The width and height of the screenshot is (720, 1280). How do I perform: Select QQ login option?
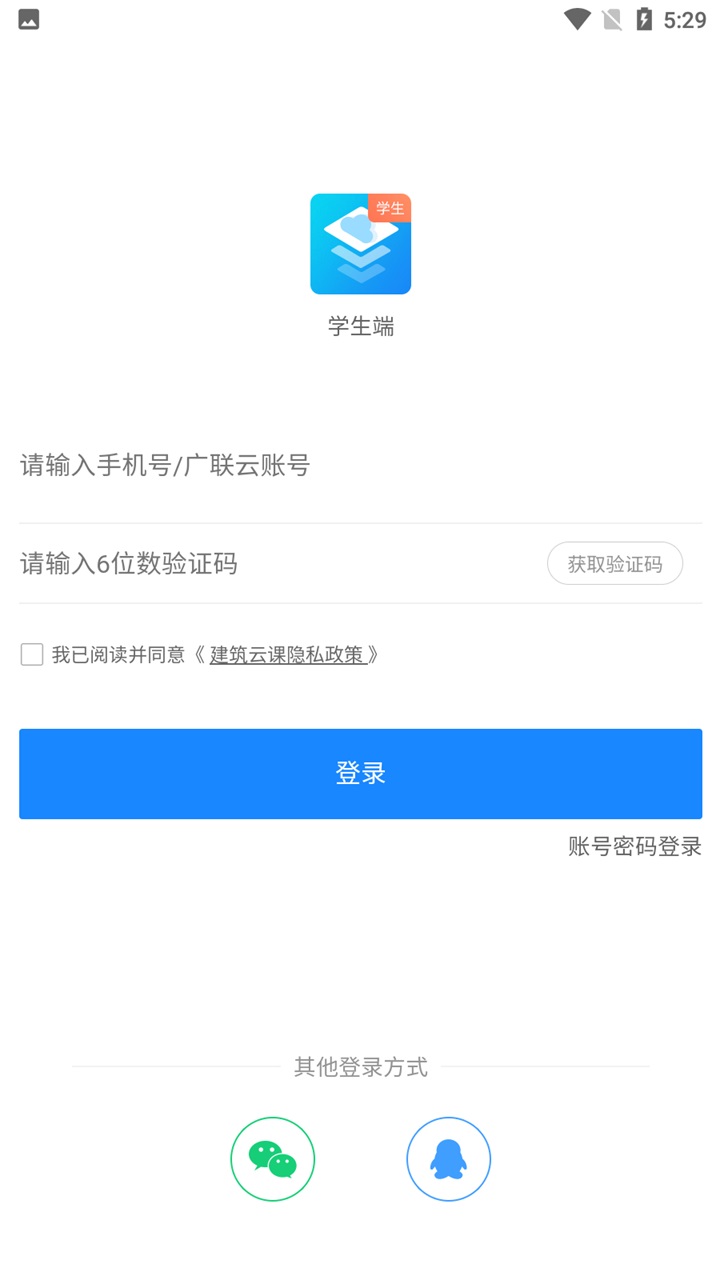tap(448, 1158)
